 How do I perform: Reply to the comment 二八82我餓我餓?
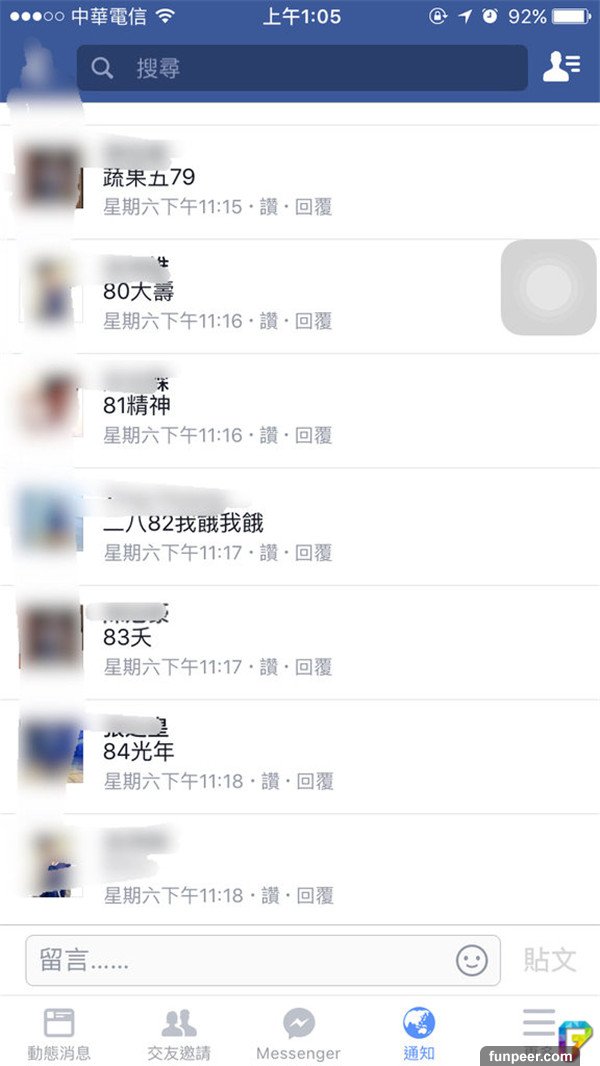tap(313, 552)
